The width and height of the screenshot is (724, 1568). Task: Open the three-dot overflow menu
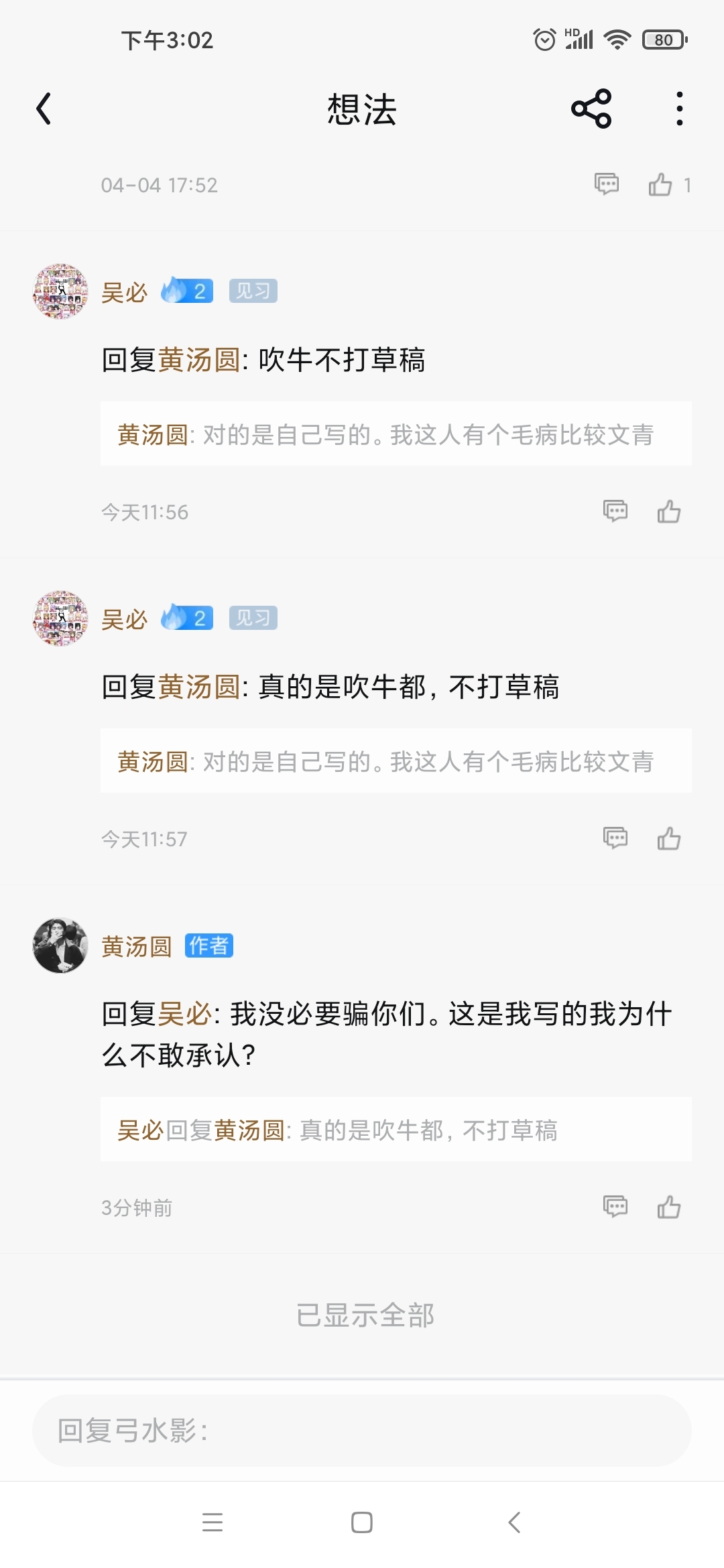pyautogui.click(x=679, y=109)
